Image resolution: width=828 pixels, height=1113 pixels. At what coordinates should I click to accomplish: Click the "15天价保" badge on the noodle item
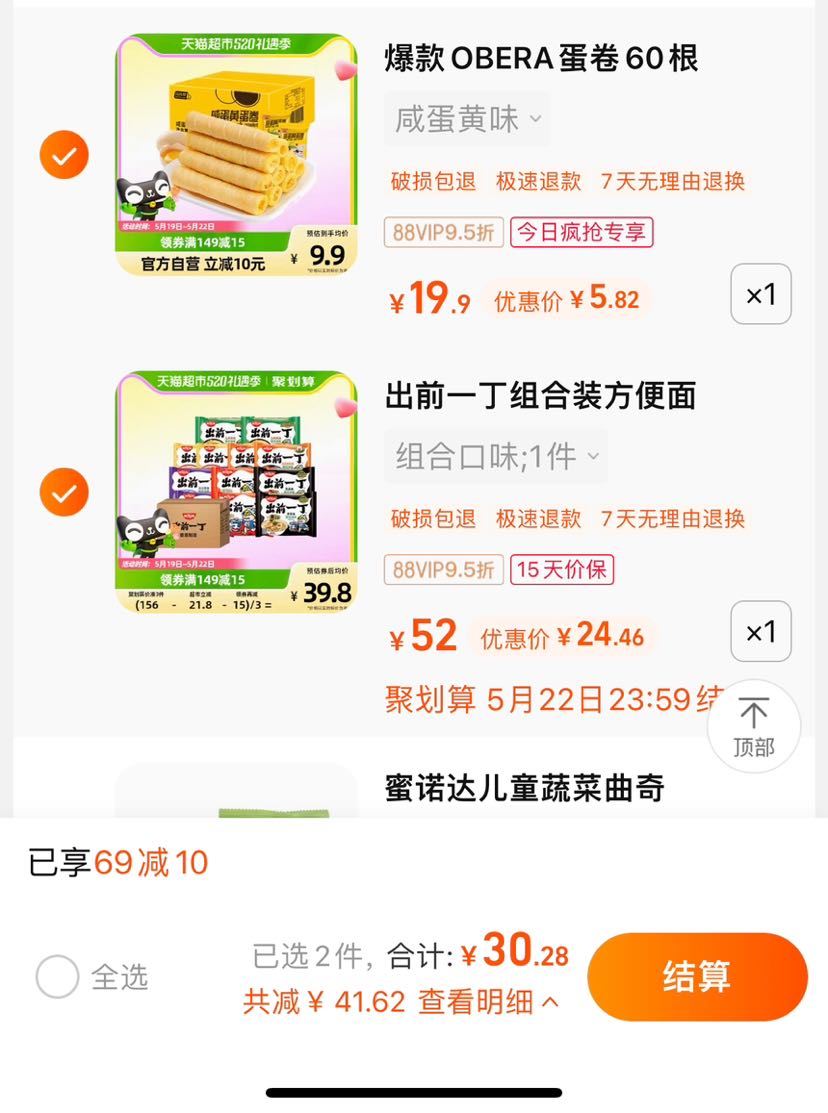pos(562,568)
